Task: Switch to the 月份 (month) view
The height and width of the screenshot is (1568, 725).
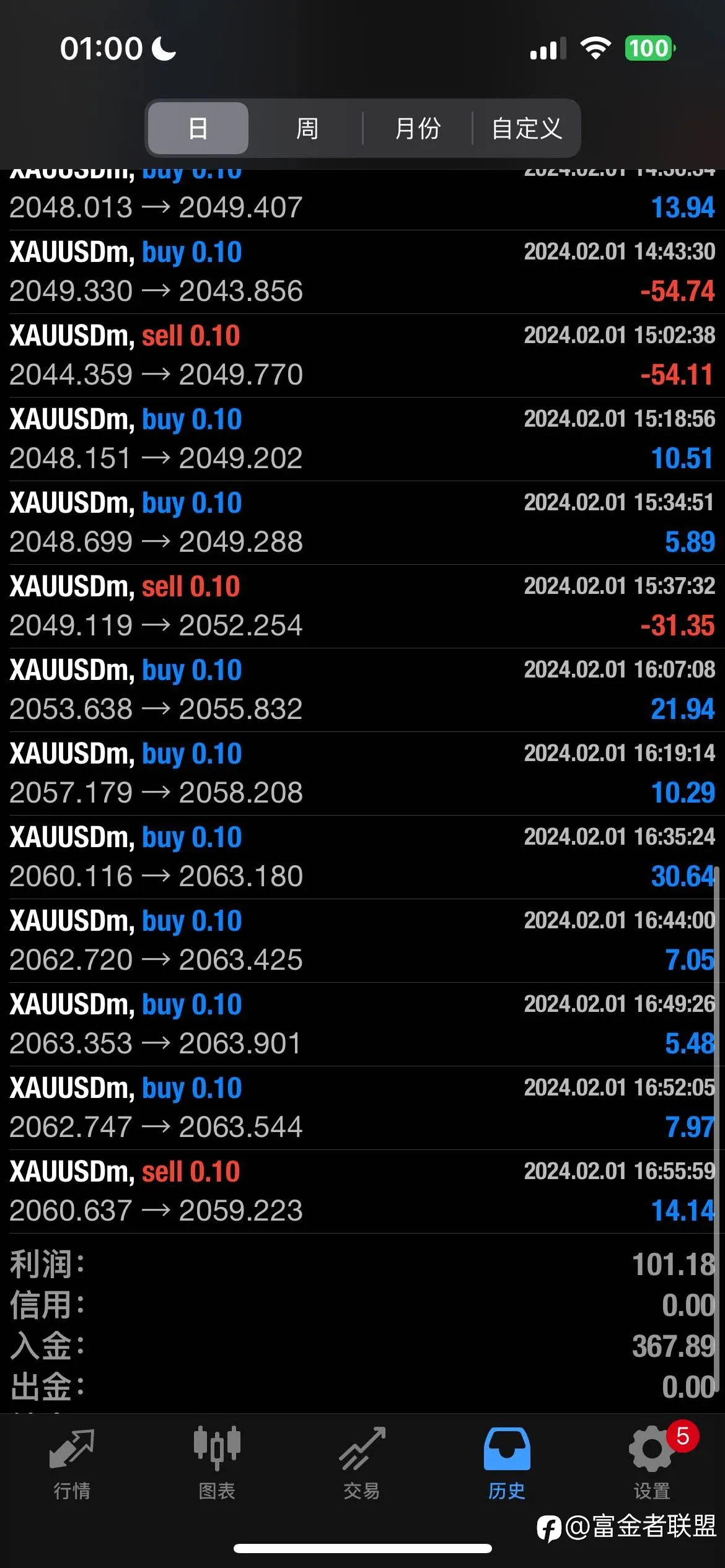Action: point(418,128)
